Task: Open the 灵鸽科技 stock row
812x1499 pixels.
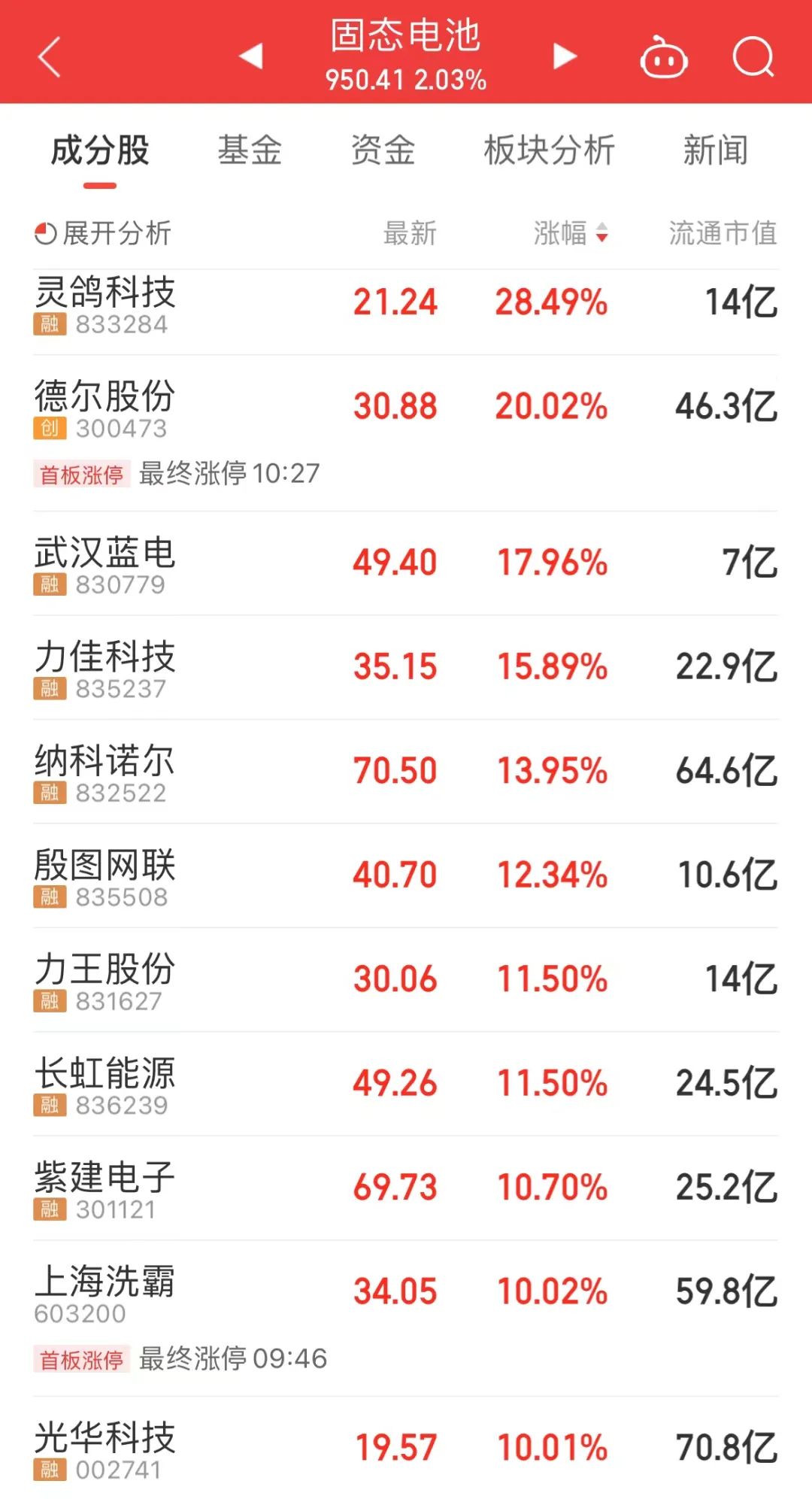Action: pos(406,304)
